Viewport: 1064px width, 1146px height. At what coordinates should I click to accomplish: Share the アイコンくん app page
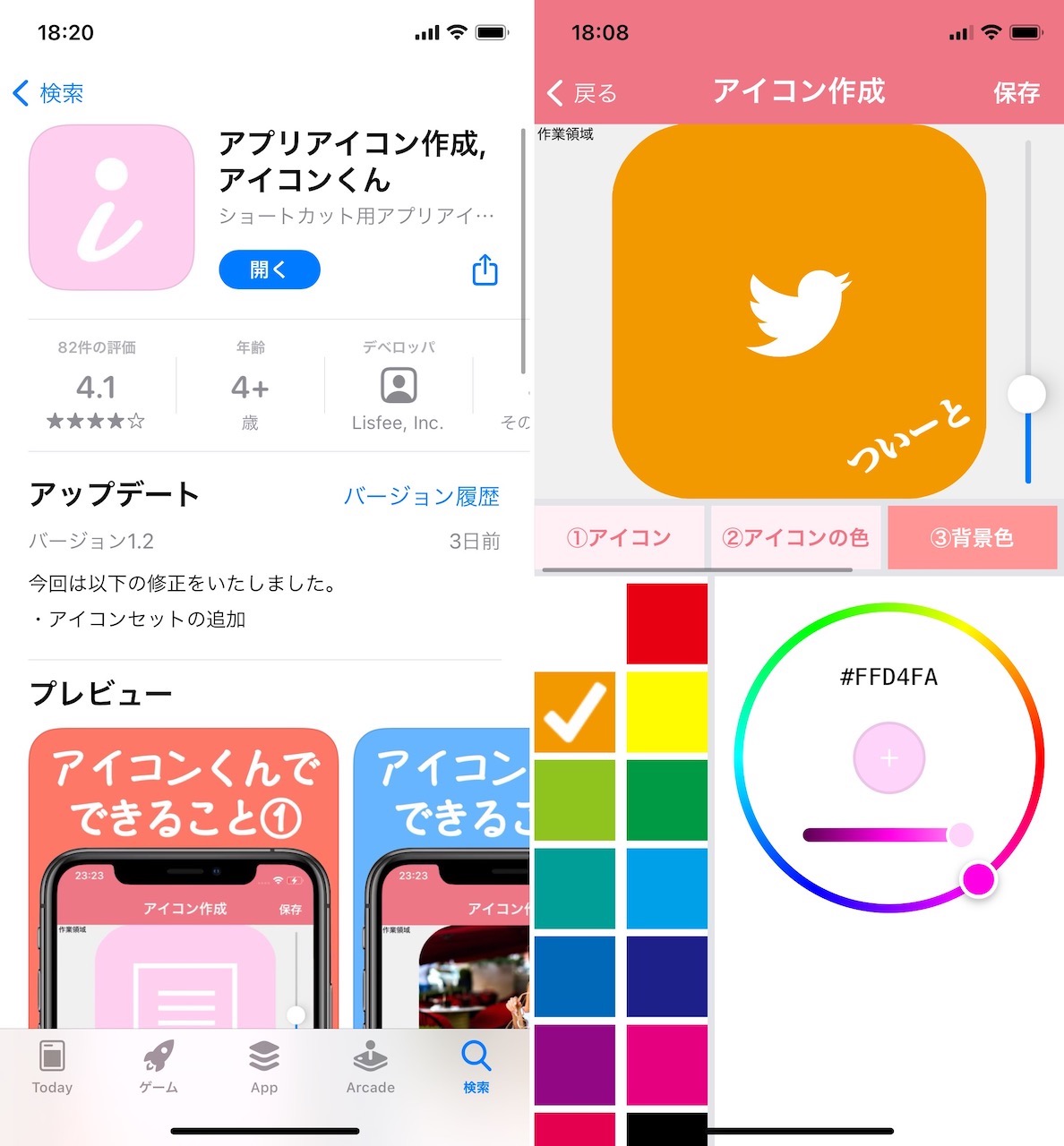pos(485,269)
